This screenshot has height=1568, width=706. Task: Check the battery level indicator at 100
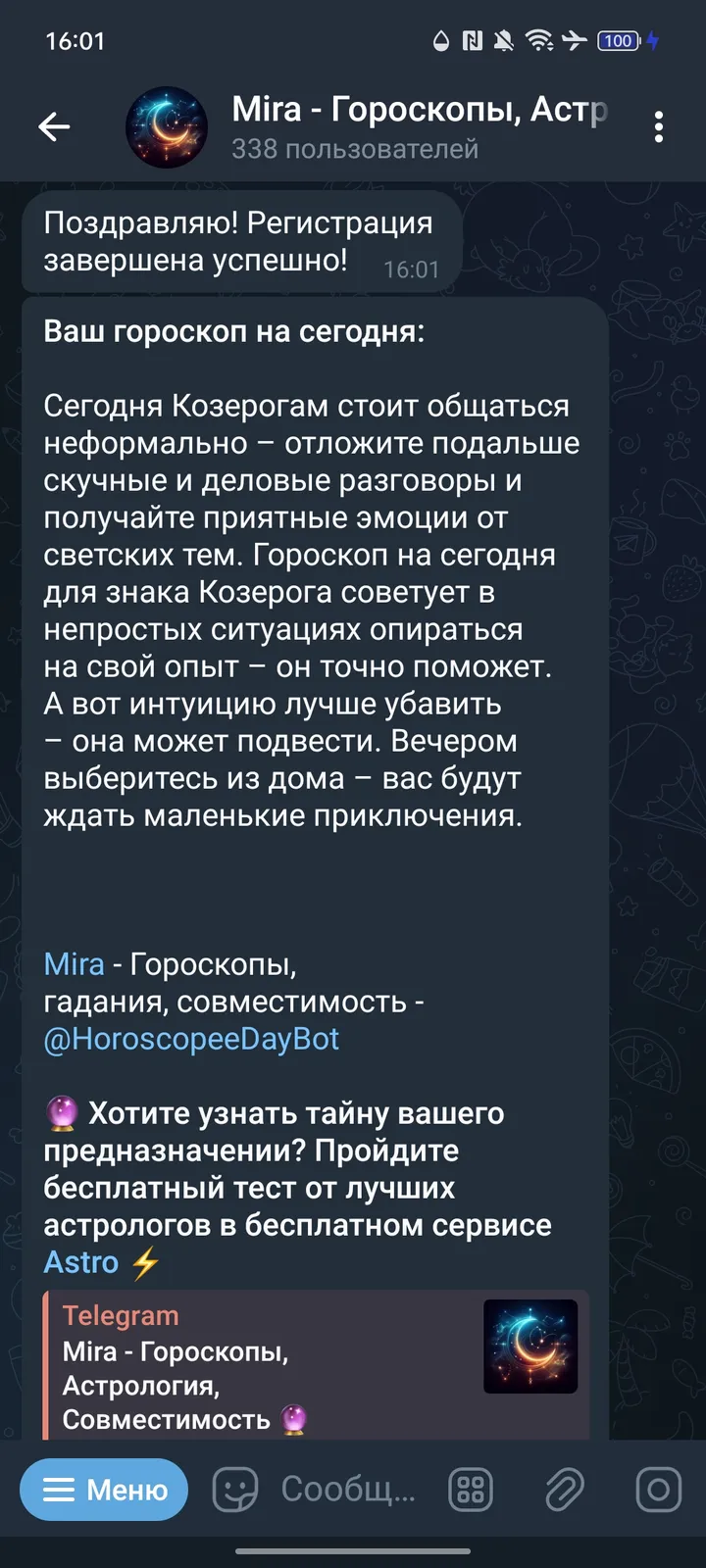point(620,41)
